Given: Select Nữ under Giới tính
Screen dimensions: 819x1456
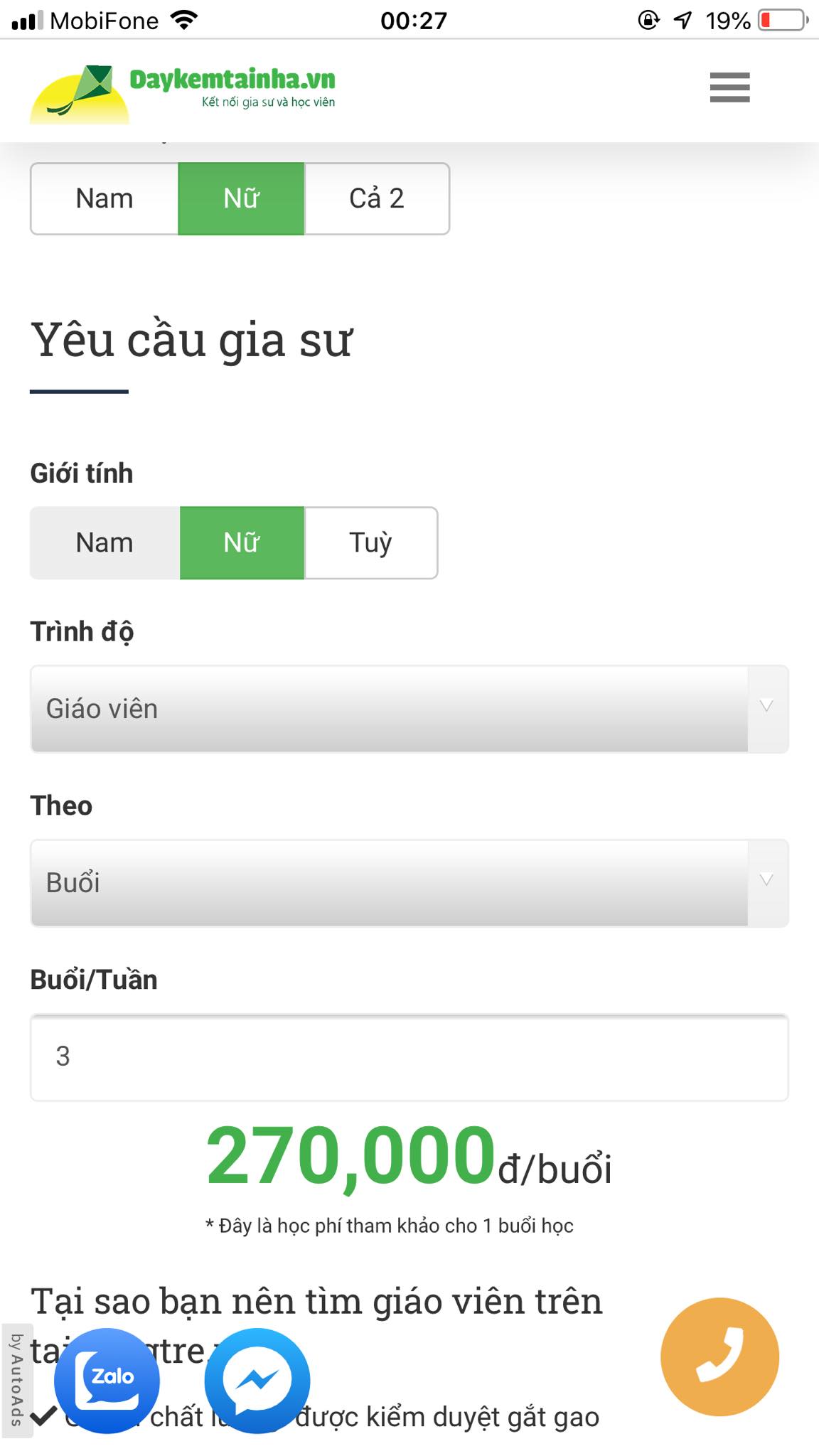Looking at the screenshot, I should tap(242, 542).
